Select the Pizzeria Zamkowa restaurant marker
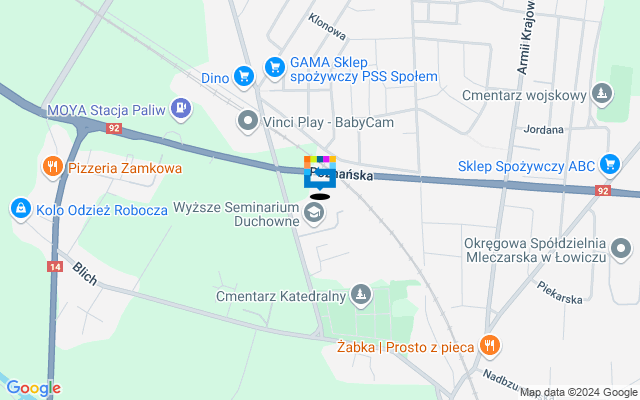 click(x=52, y=168)
